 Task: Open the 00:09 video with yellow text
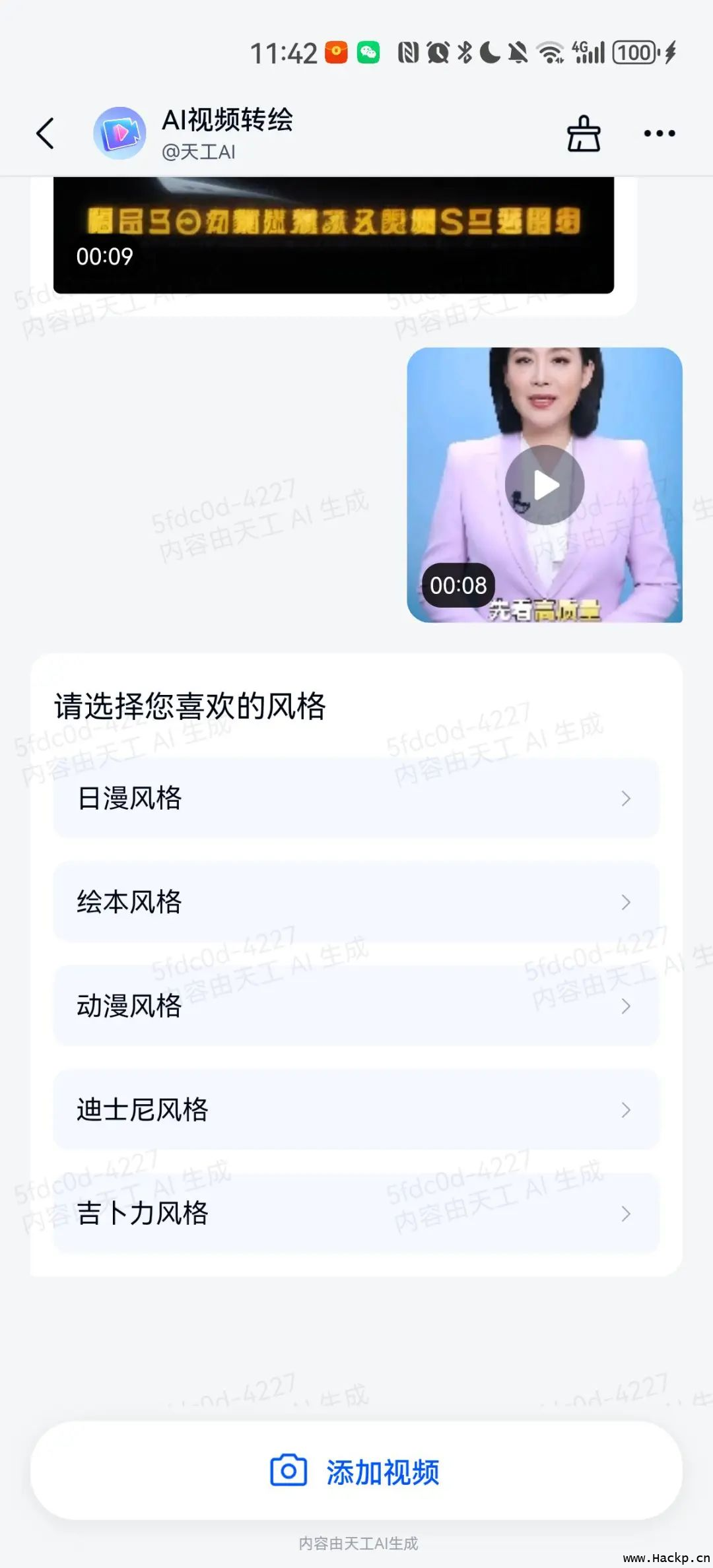pos(333,235)
